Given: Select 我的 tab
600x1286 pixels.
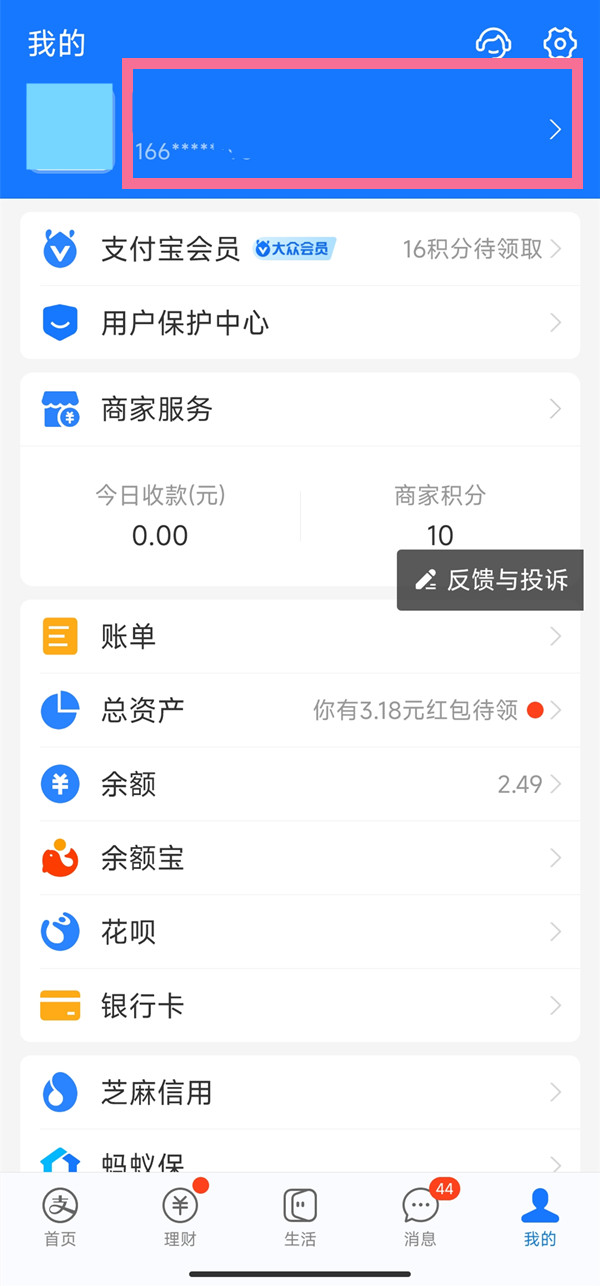Looking at the screenshot, I should [540, 1216].
